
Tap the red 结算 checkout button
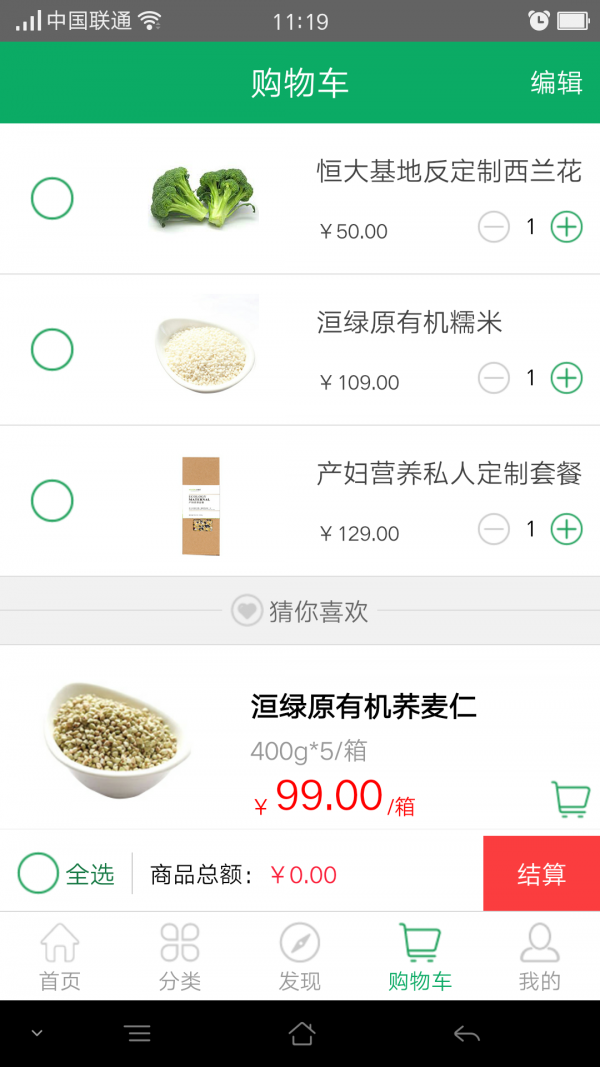pos(541,874)
